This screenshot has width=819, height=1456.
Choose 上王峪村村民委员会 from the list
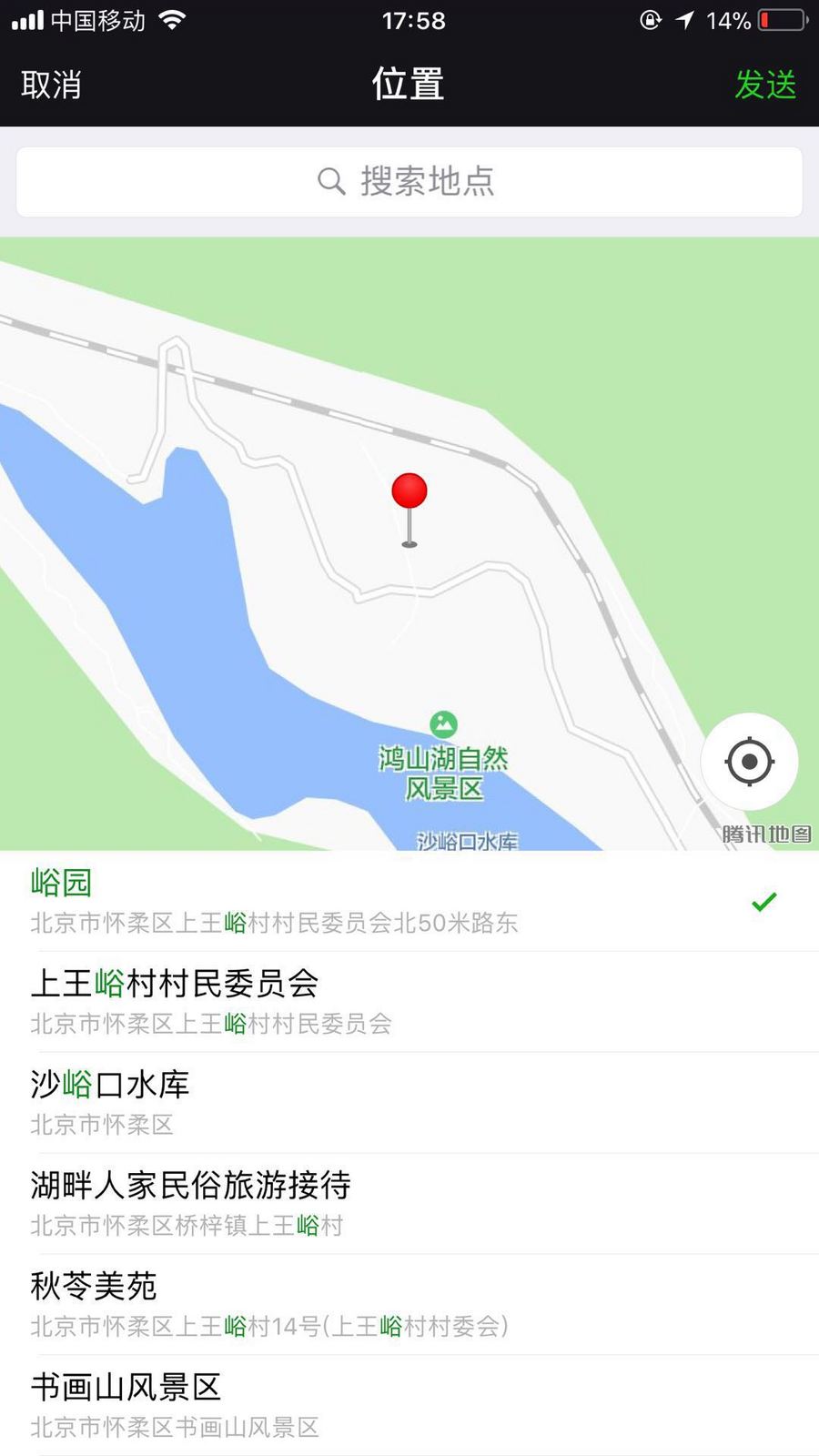point(409,1002)
